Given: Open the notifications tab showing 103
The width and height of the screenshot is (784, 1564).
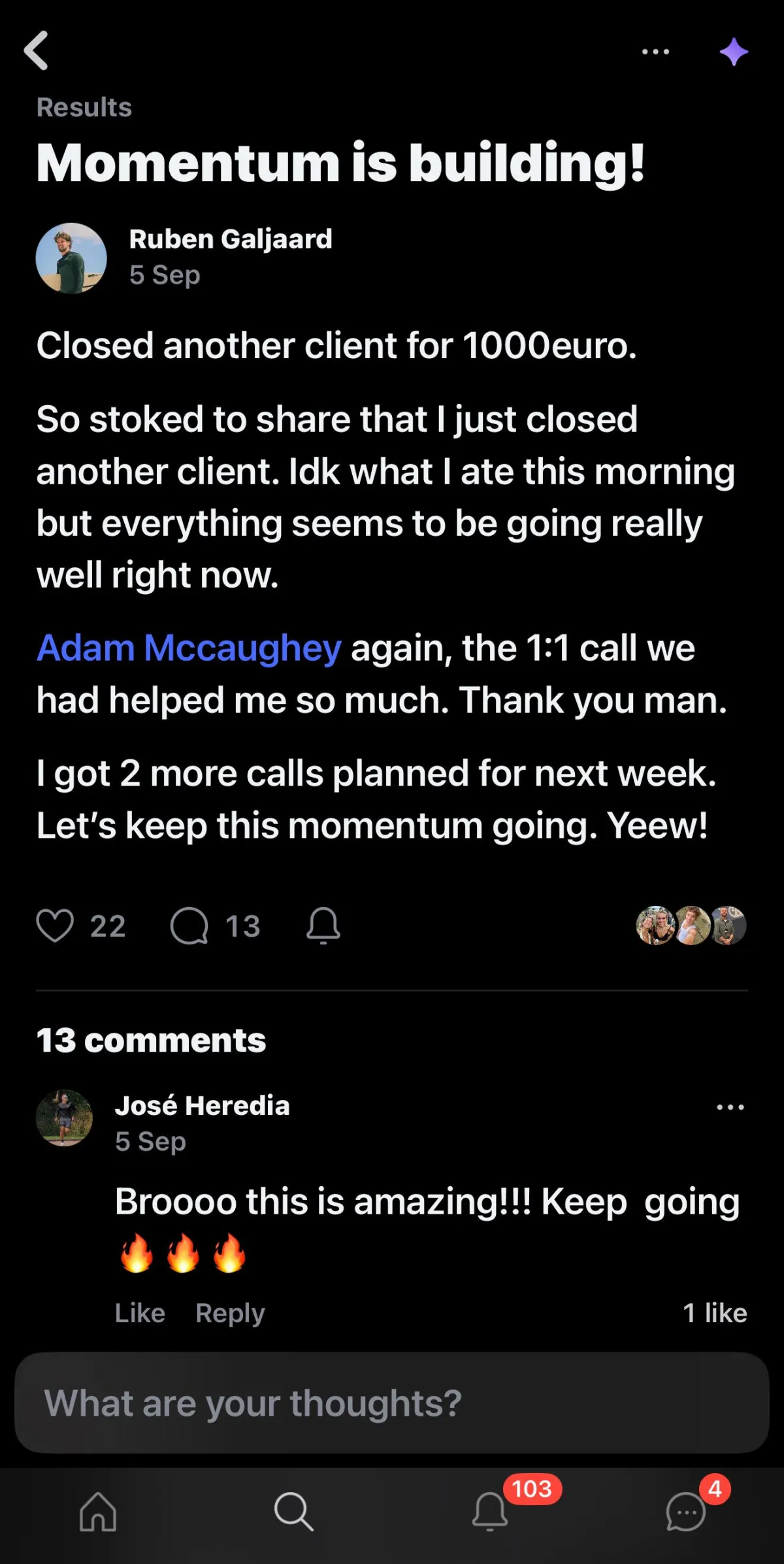Looking at the screenshot, I should [491, 1512].
